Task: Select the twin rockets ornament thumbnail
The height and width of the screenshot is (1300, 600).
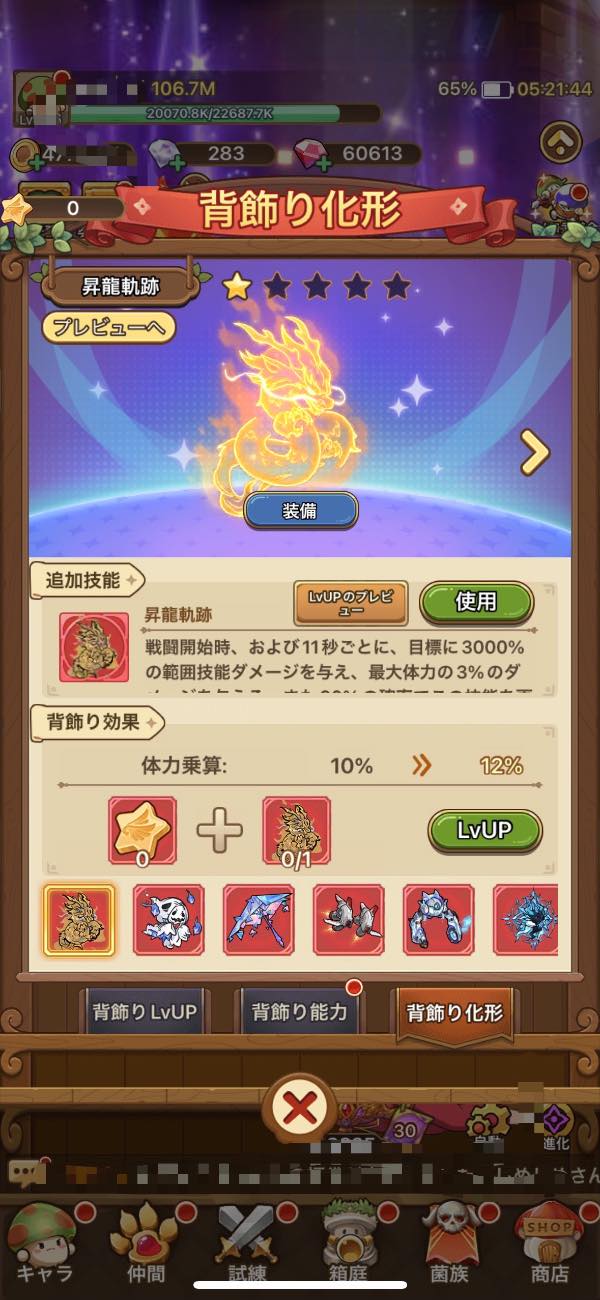Action: [348, 918]
